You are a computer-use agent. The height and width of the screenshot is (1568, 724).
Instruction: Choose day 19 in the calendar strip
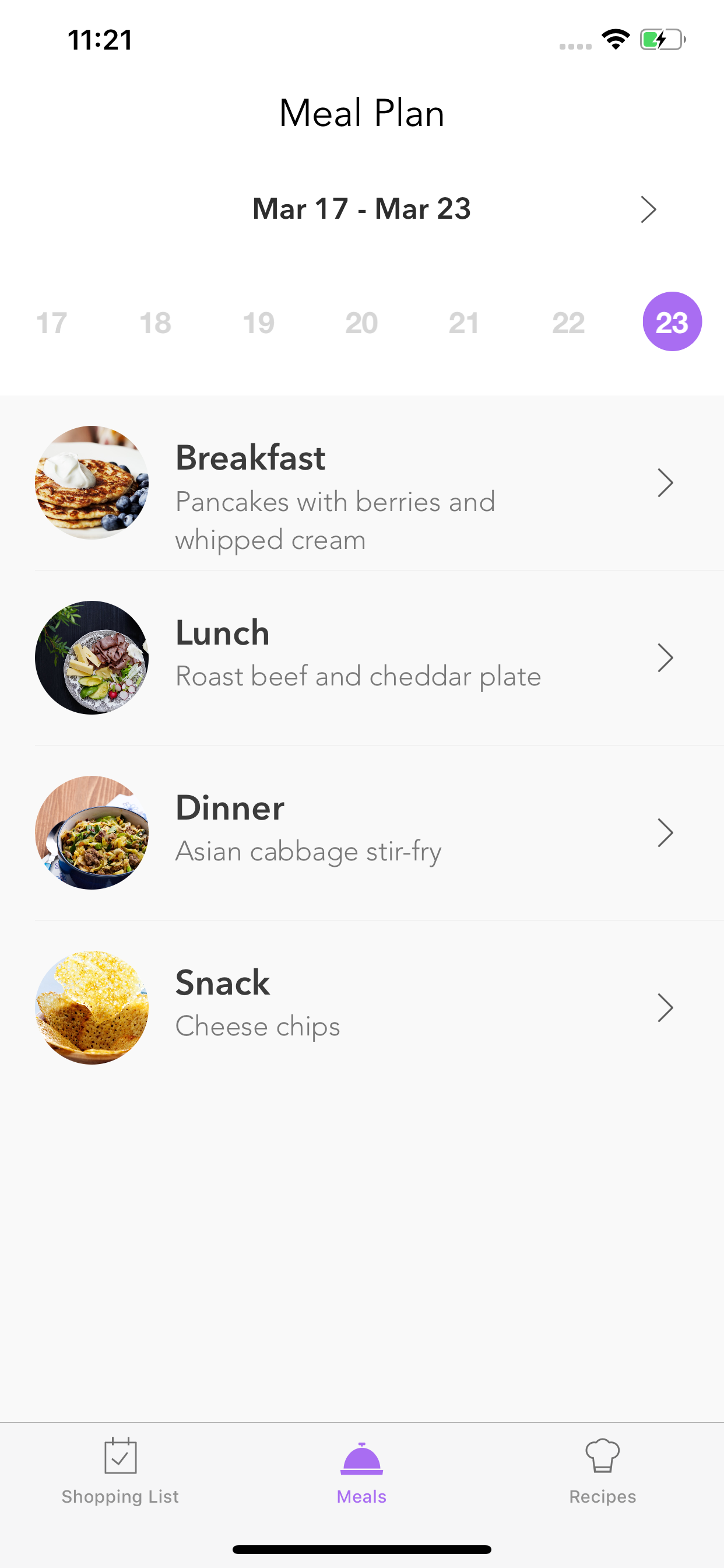click(x=259, y=323)
